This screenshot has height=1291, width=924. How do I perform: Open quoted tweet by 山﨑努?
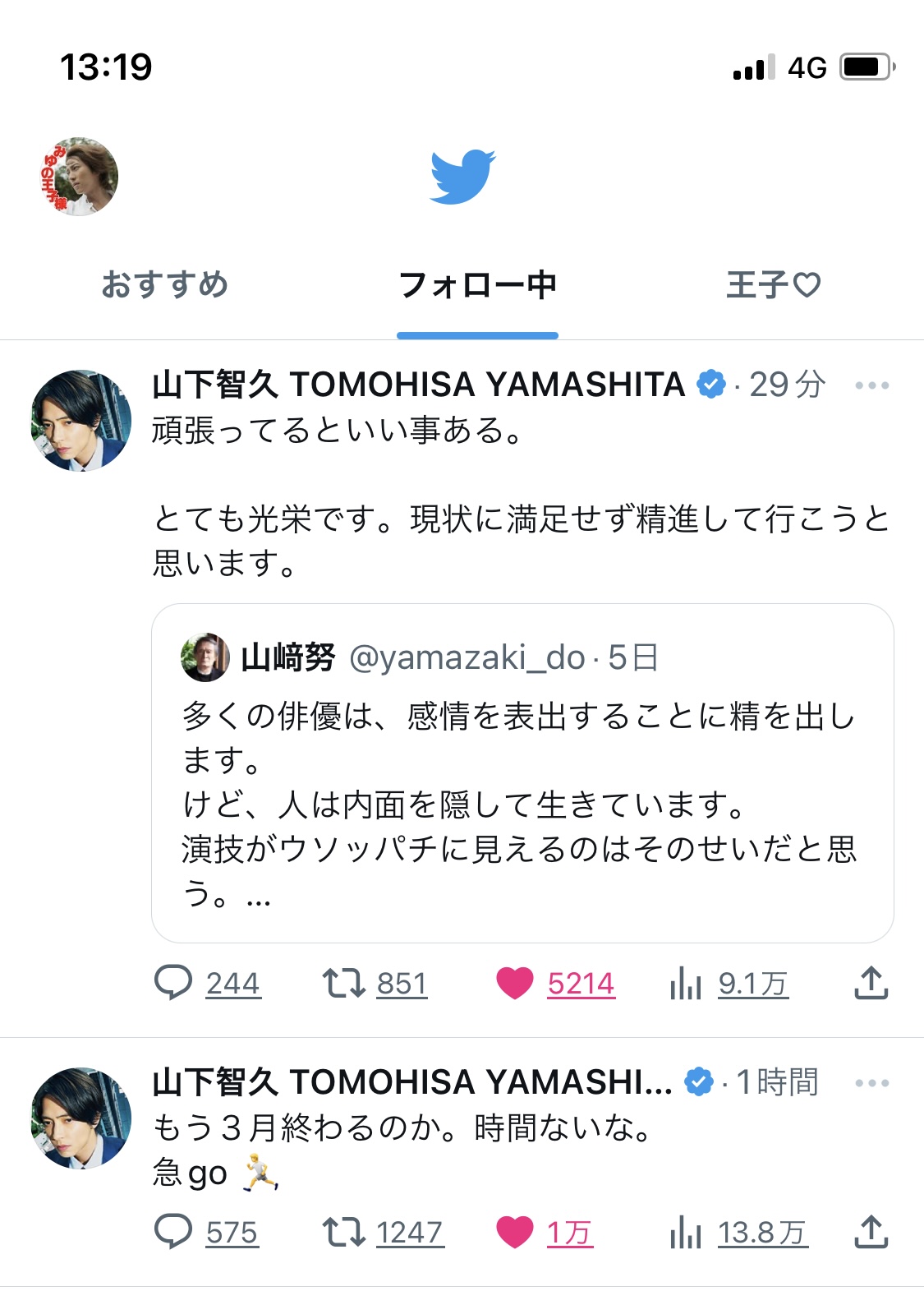[522, 772]
